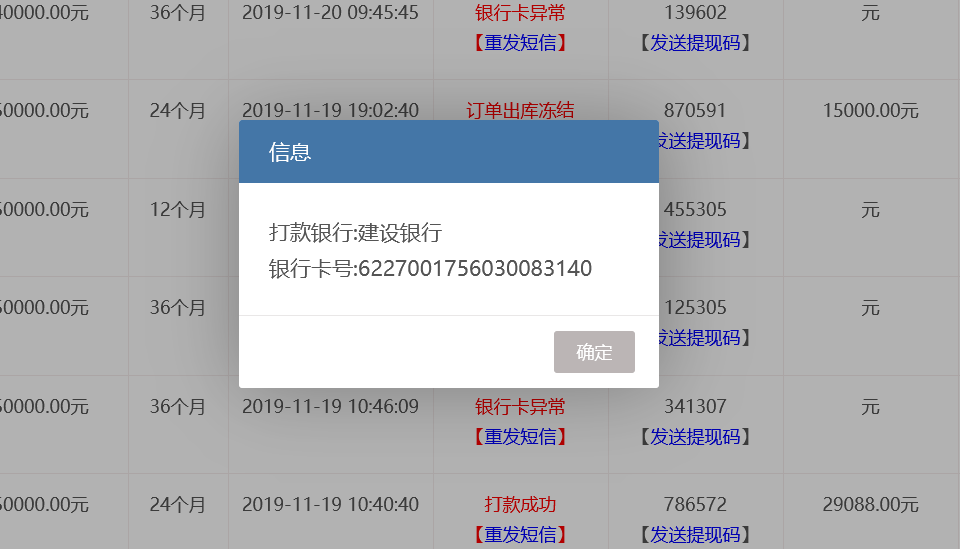The height and width of the screenshot is (549, 960).
Task: Tap 发送提现码 under code 139602
Action: coord(695,43)
